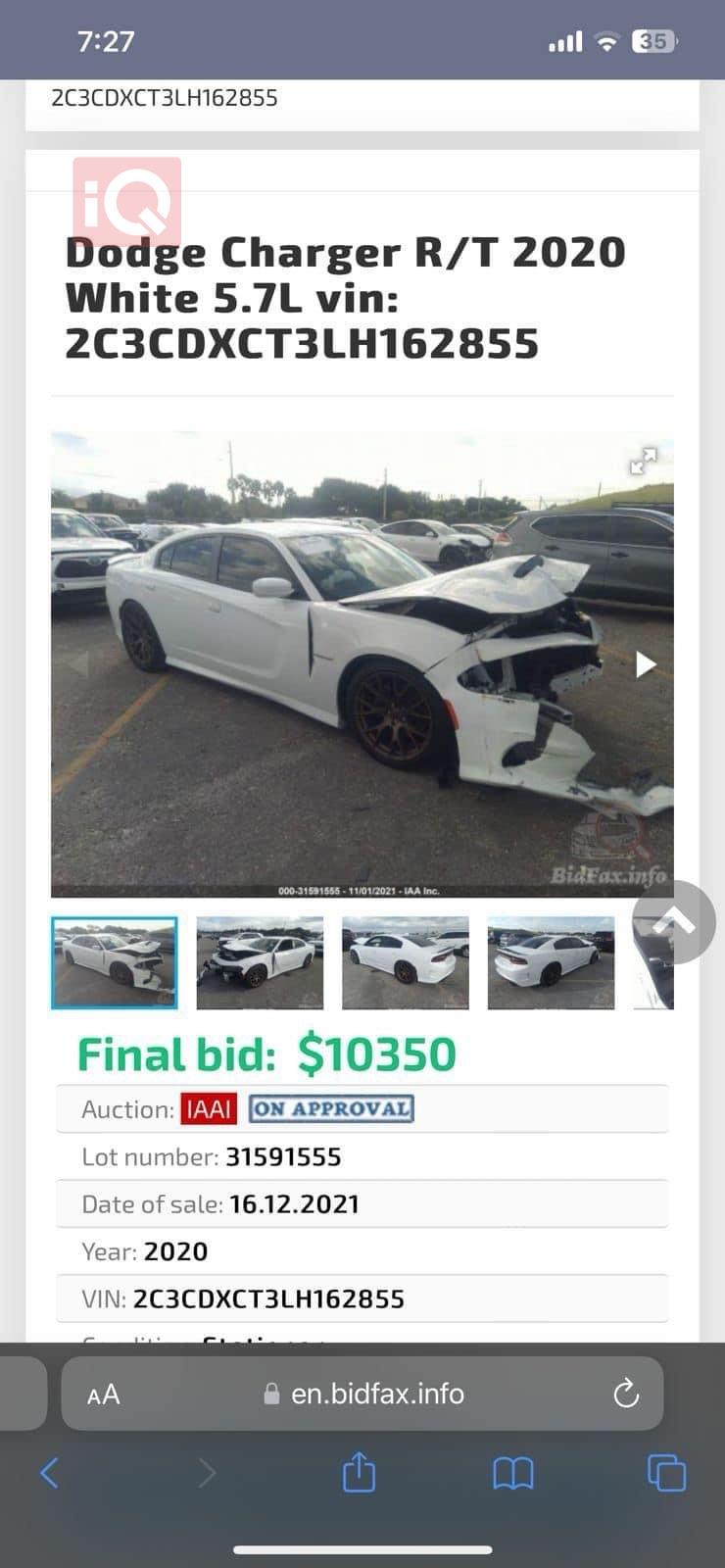725x1568 pixels.
Task: Click the red IAAI auction label
Action: pos(208,1109)
